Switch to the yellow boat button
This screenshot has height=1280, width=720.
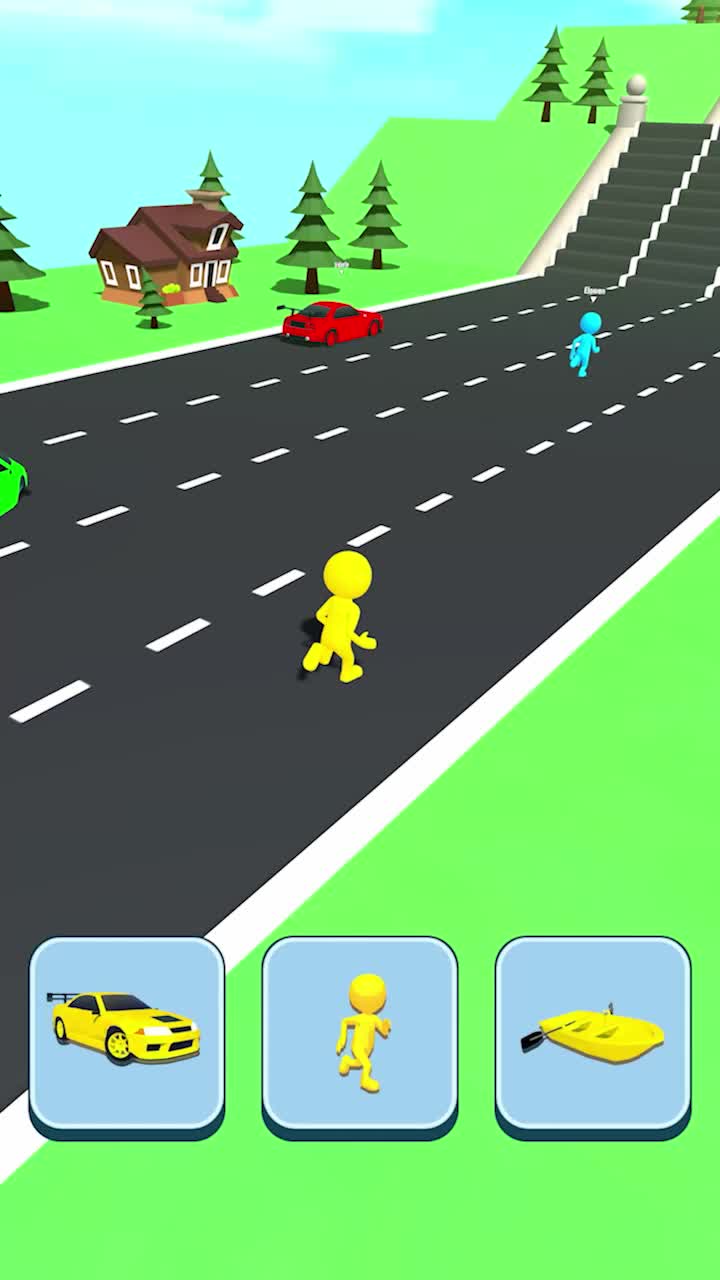pos(593,1033)
